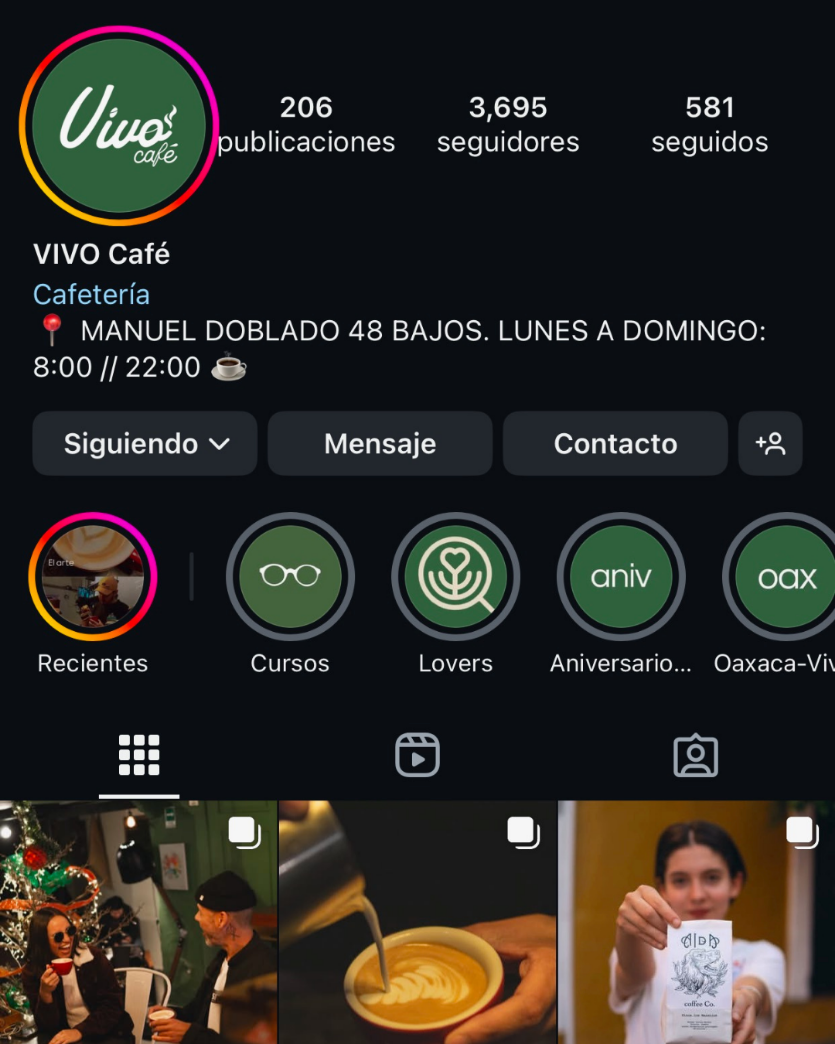835x1044 pixels.
Task: Show suggested accounts with add-person icon
Action: coord(770,443)
